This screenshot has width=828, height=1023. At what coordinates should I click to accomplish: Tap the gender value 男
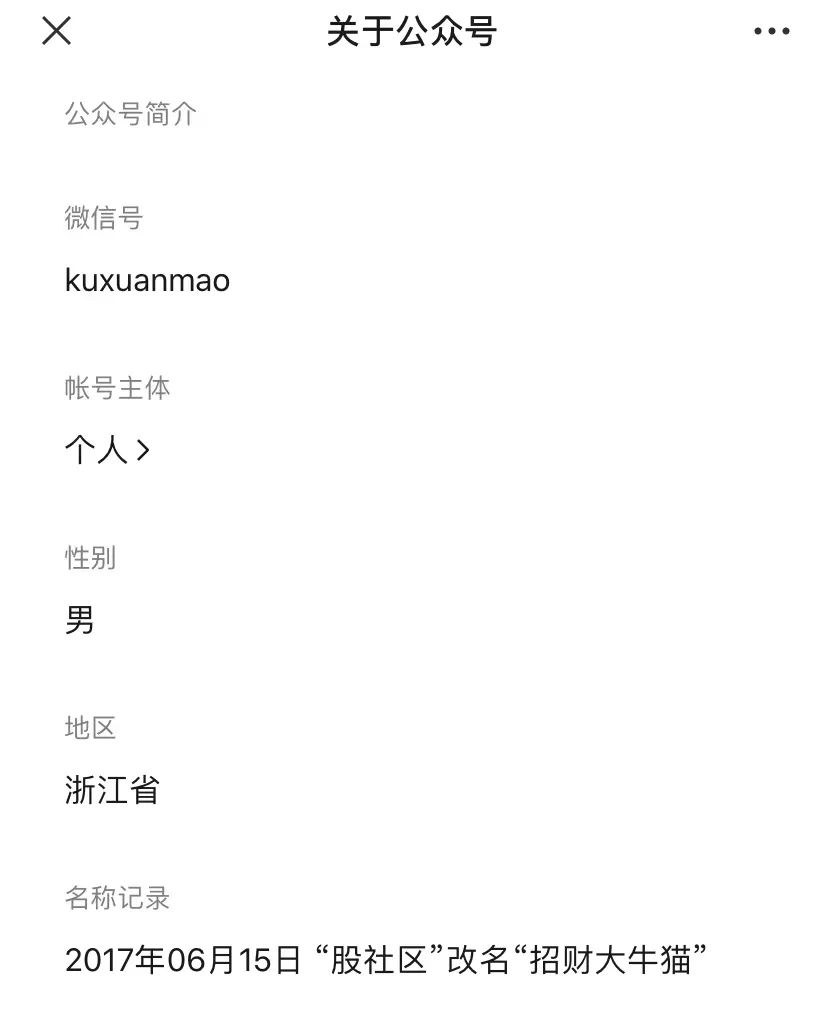click(x=80, y=621)
